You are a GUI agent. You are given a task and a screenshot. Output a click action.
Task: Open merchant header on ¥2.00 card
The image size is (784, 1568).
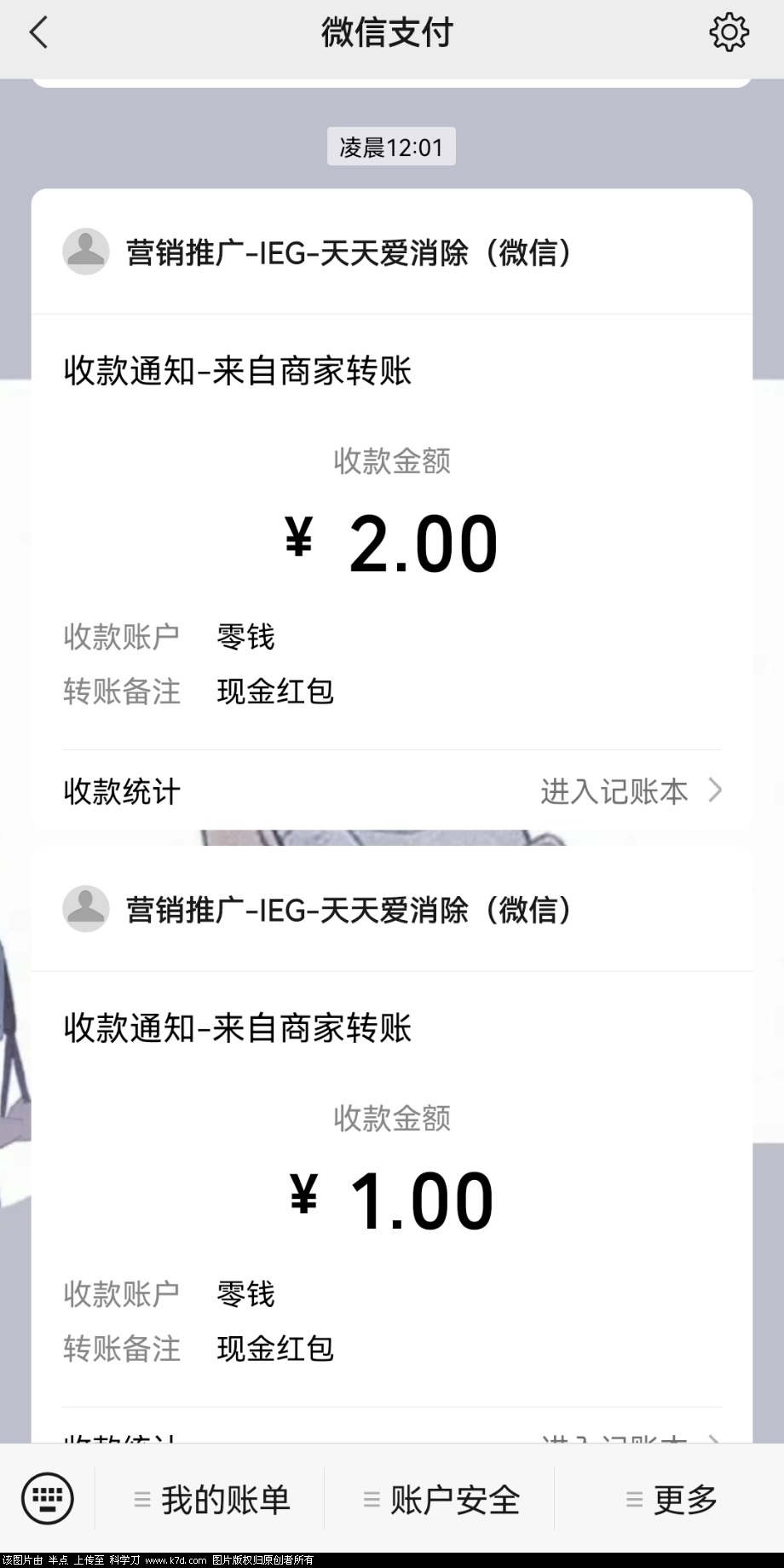point(349,252)
